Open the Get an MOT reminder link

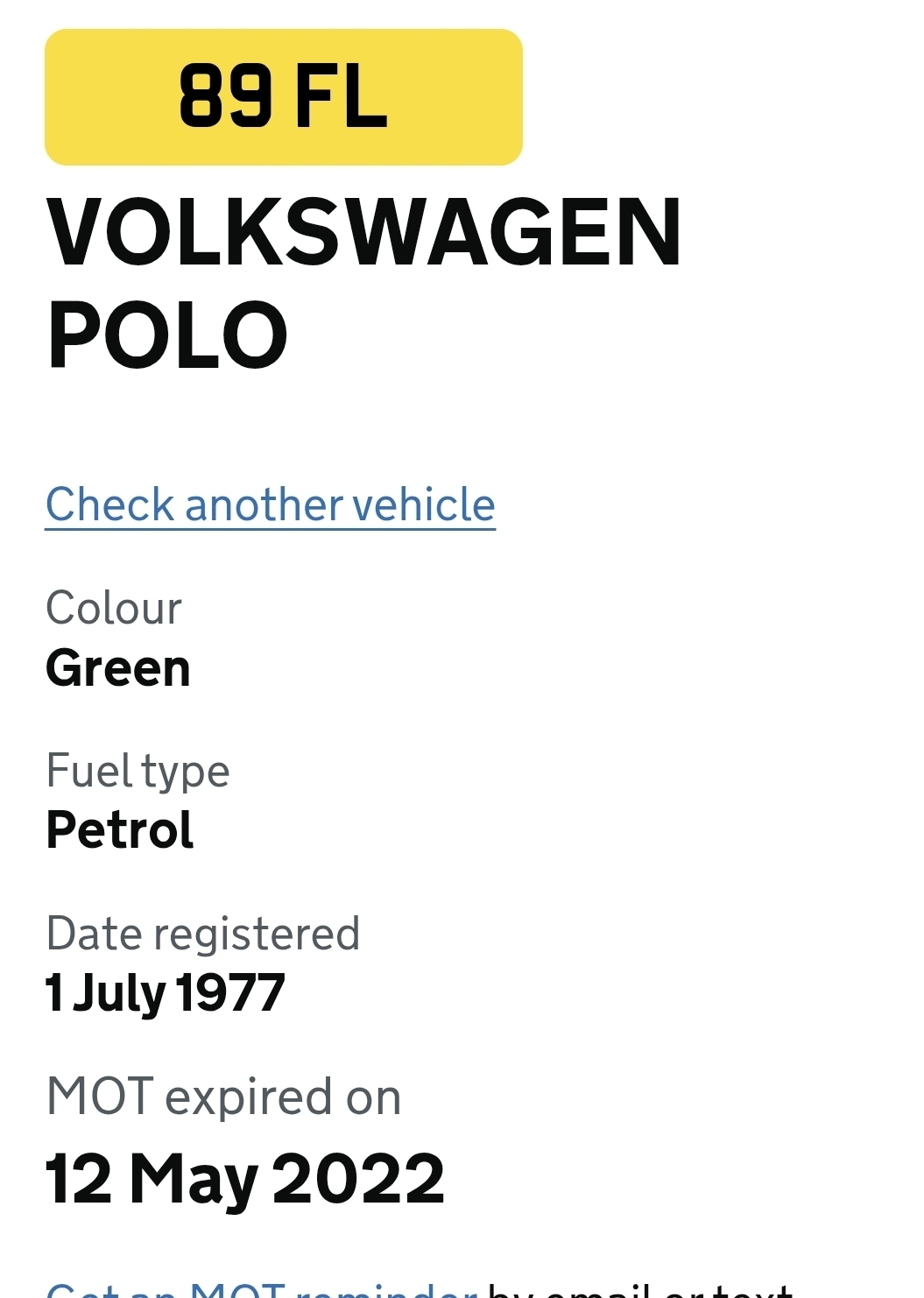coord(261,1289)
